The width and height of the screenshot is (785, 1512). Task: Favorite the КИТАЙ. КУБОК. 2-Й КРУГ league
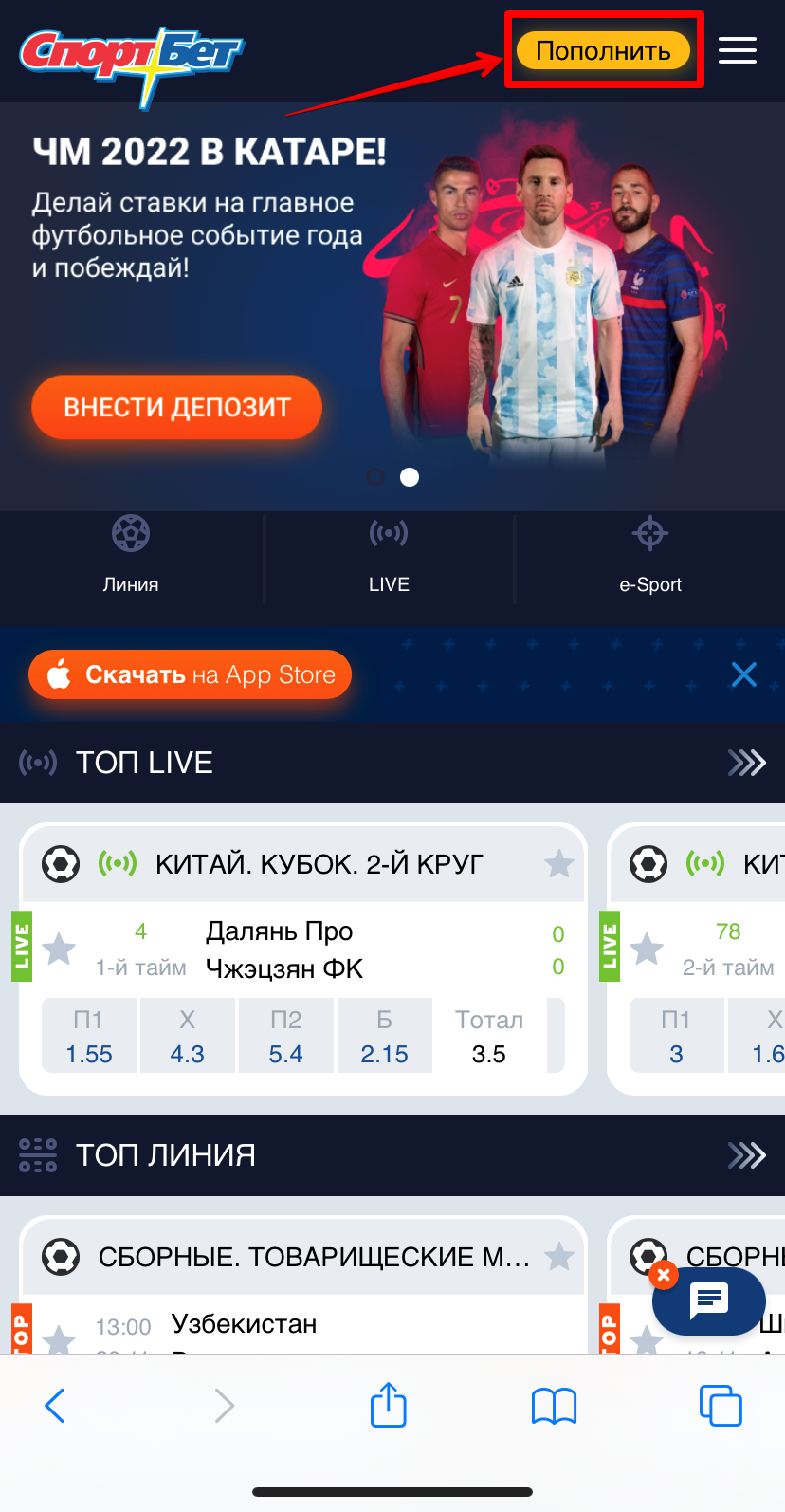pos(559,863)
